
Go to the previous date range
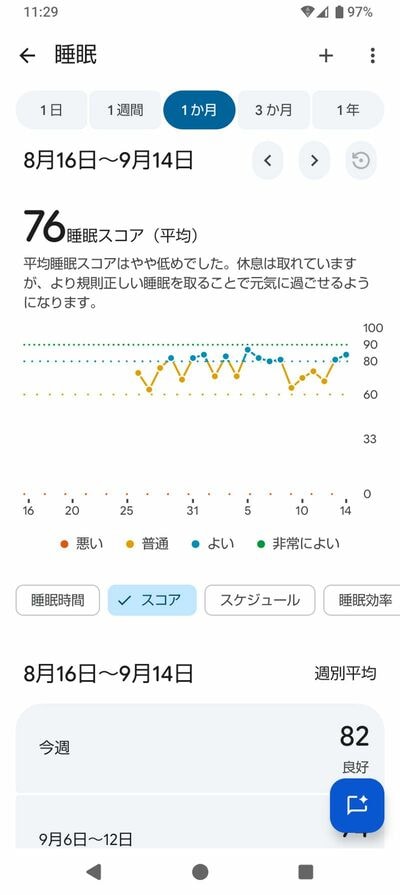click(x=268, y=161)
